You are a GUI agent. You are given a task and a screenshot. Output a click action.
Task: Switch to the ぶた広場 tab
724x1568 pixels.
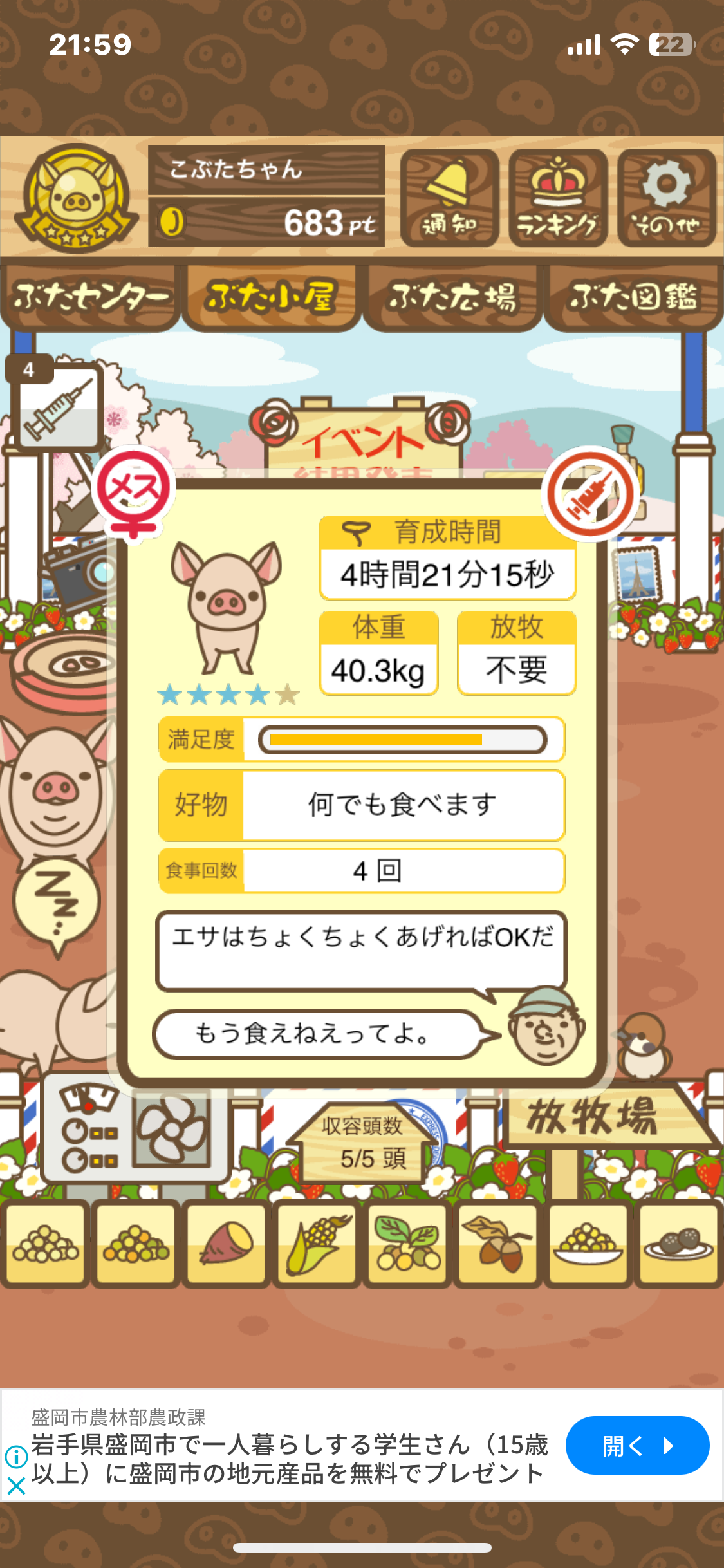pyautogui.click(x=452, y=298)
